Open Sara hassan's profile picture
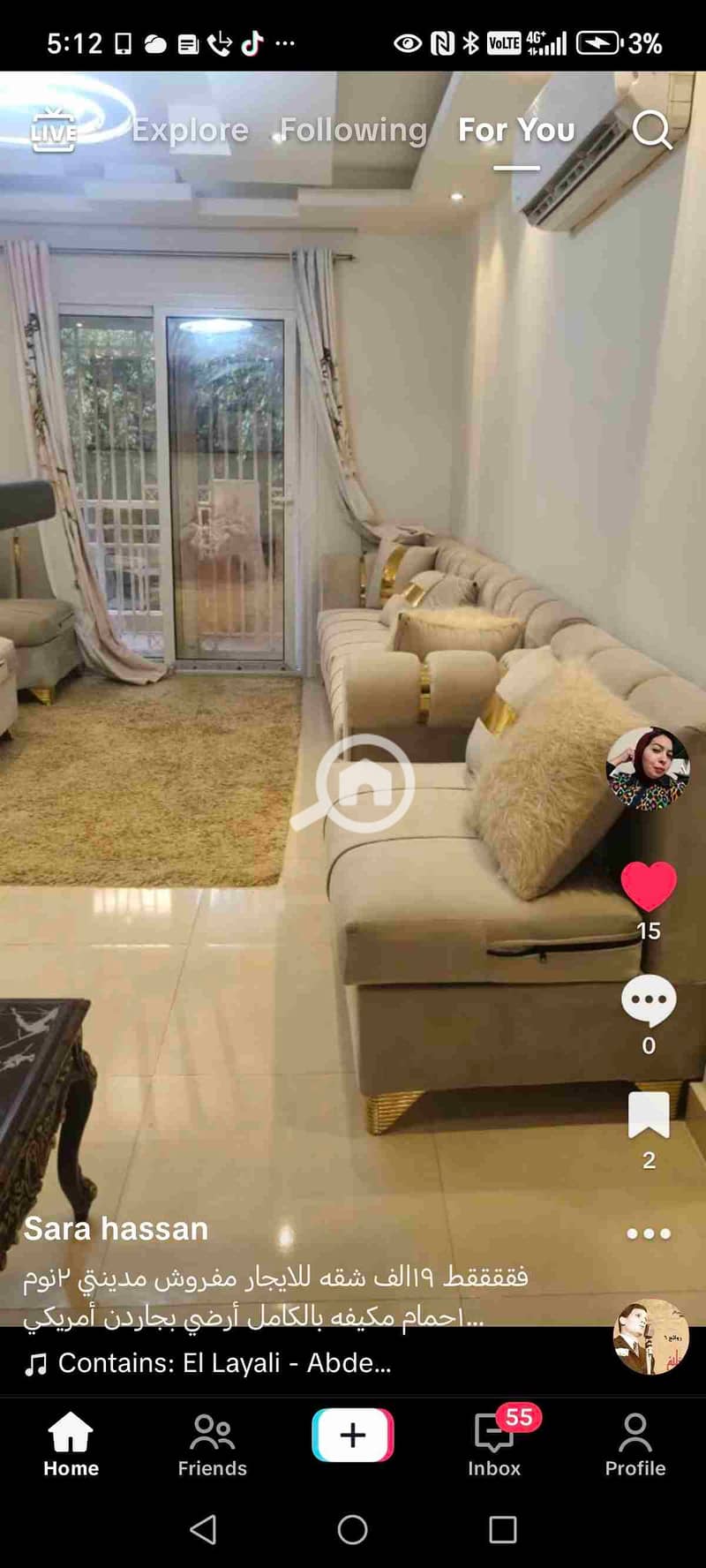The width and height of the screenshot is (706, 1568). (647, 767)
